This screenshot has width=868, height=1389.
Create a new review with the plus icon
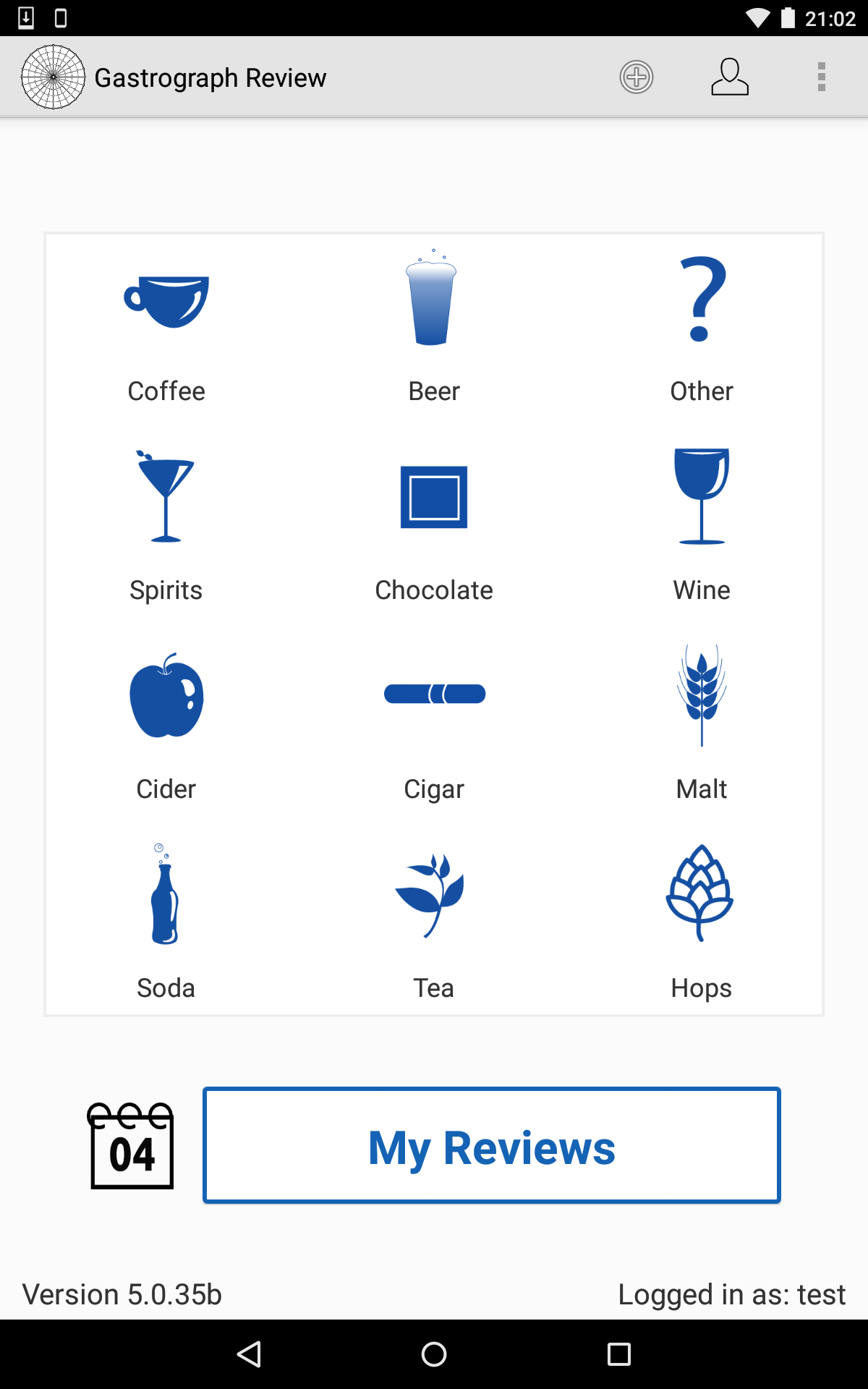(x=636, y=77)
